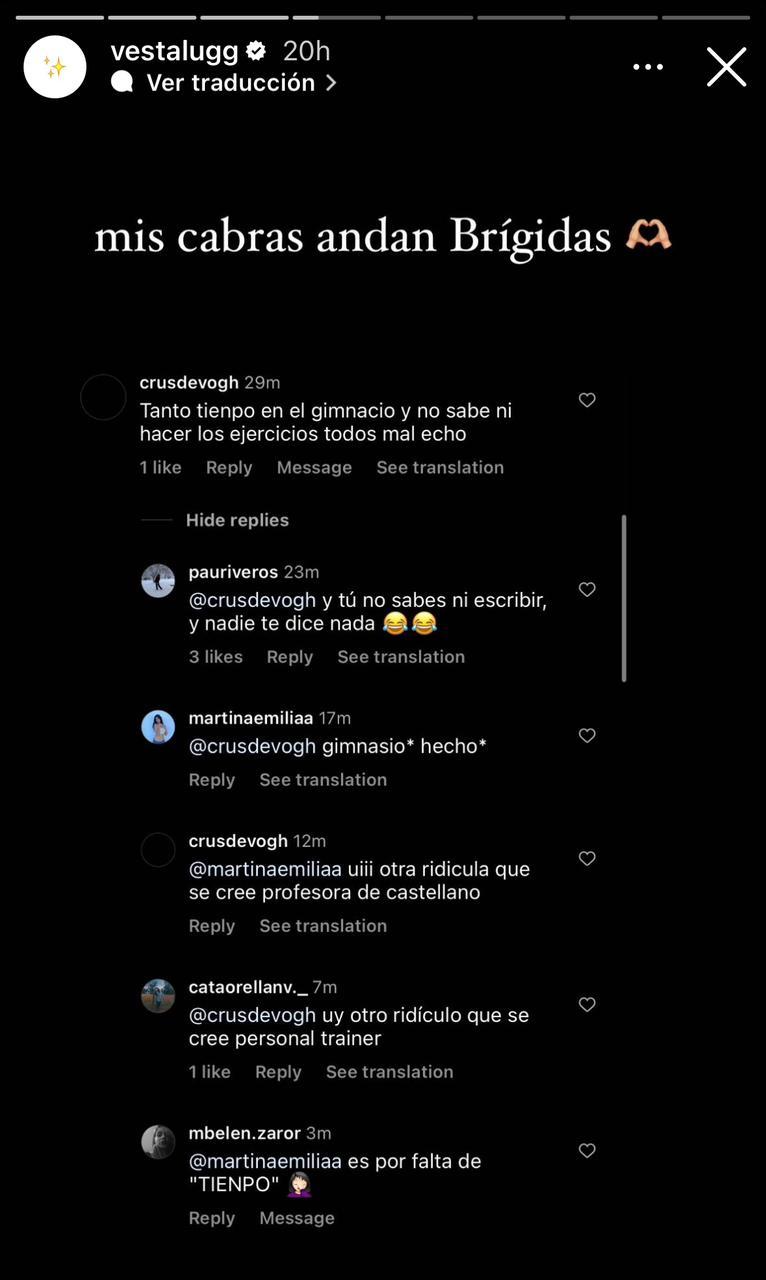Open vestalugg's profile picture
766x1280 pixels.
(55, 66)
